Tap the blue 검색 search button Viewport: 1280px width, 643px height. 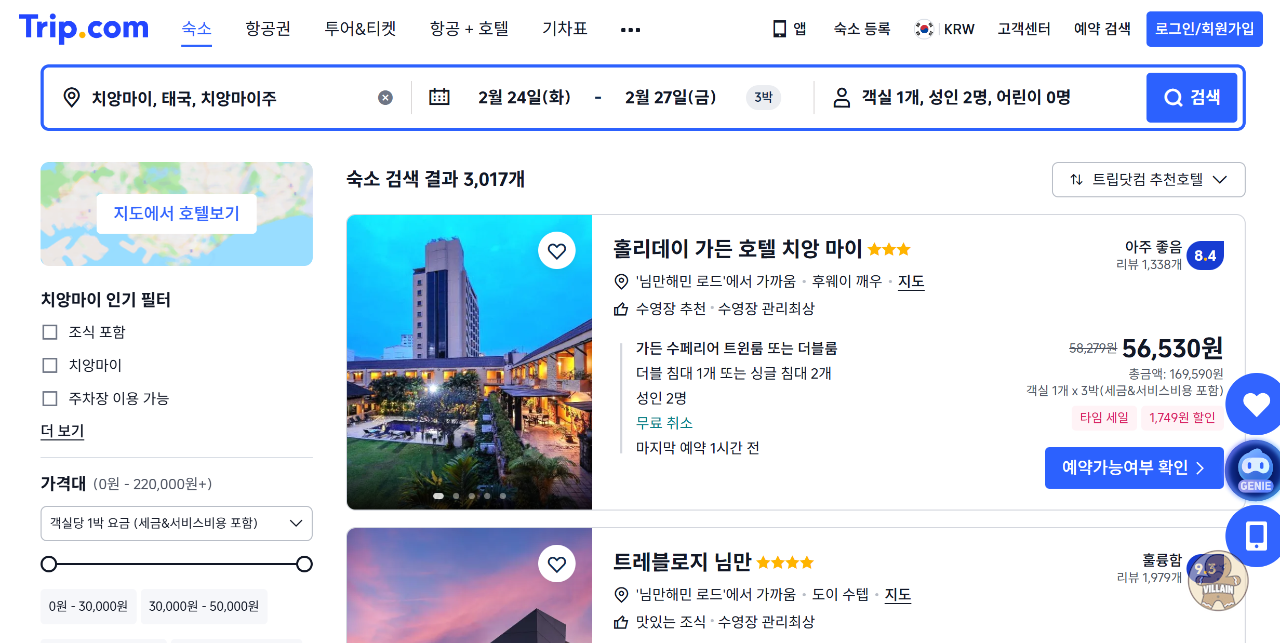tap(1191, 97)
